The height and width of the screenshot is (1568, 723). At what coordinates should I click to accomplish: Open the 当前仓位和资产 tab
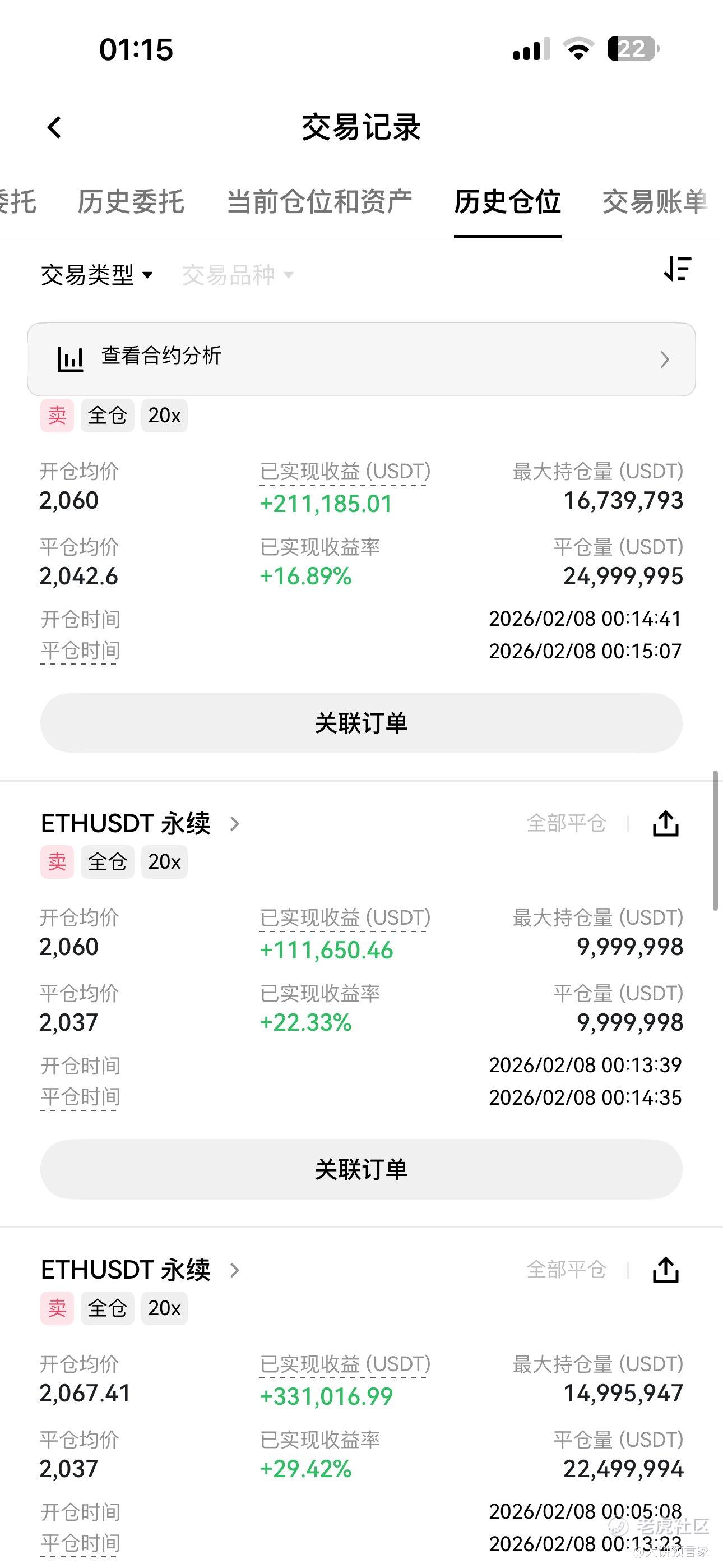click(x=319, y=202)
